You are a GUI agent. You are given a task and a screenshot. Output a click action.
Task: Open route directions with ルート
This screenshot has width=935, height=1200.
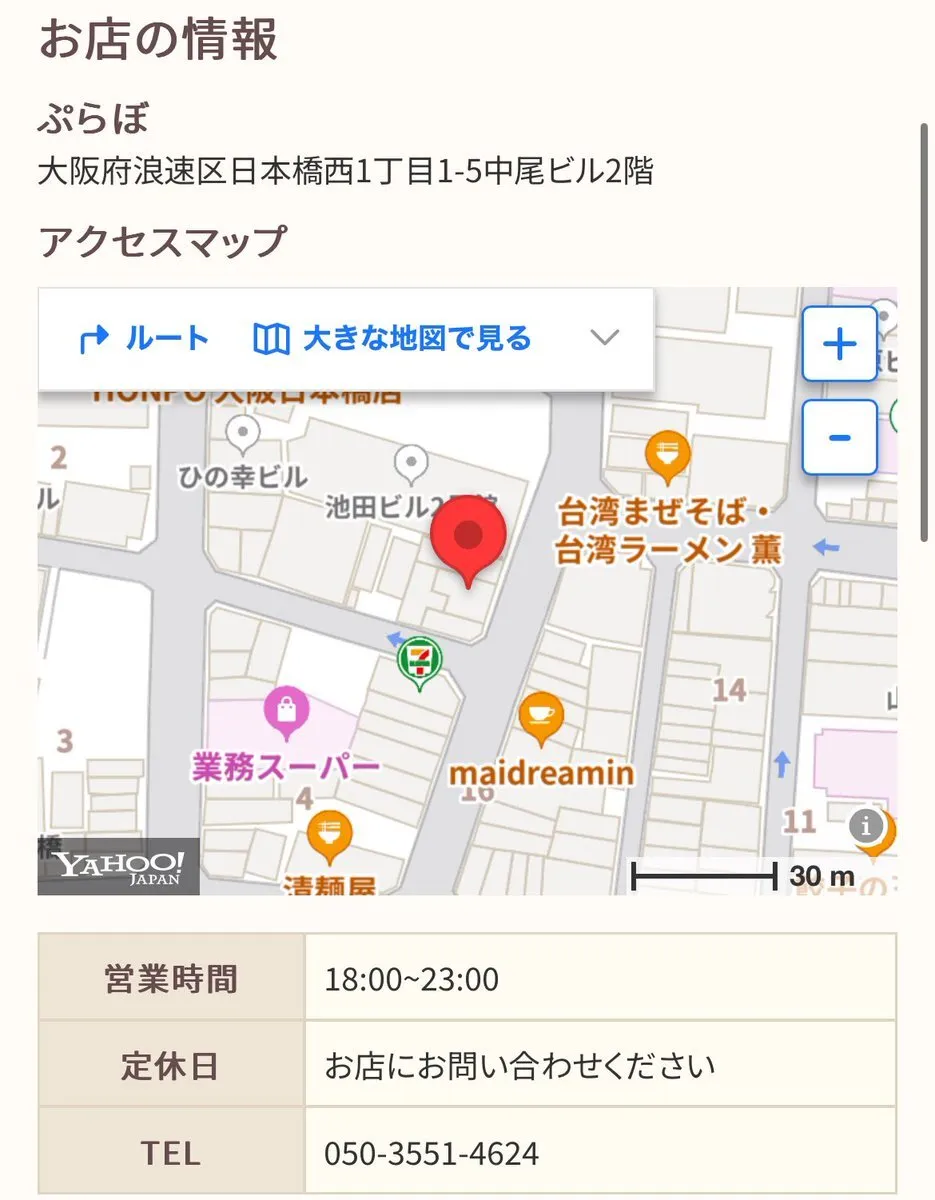click(x=144, y=339)
